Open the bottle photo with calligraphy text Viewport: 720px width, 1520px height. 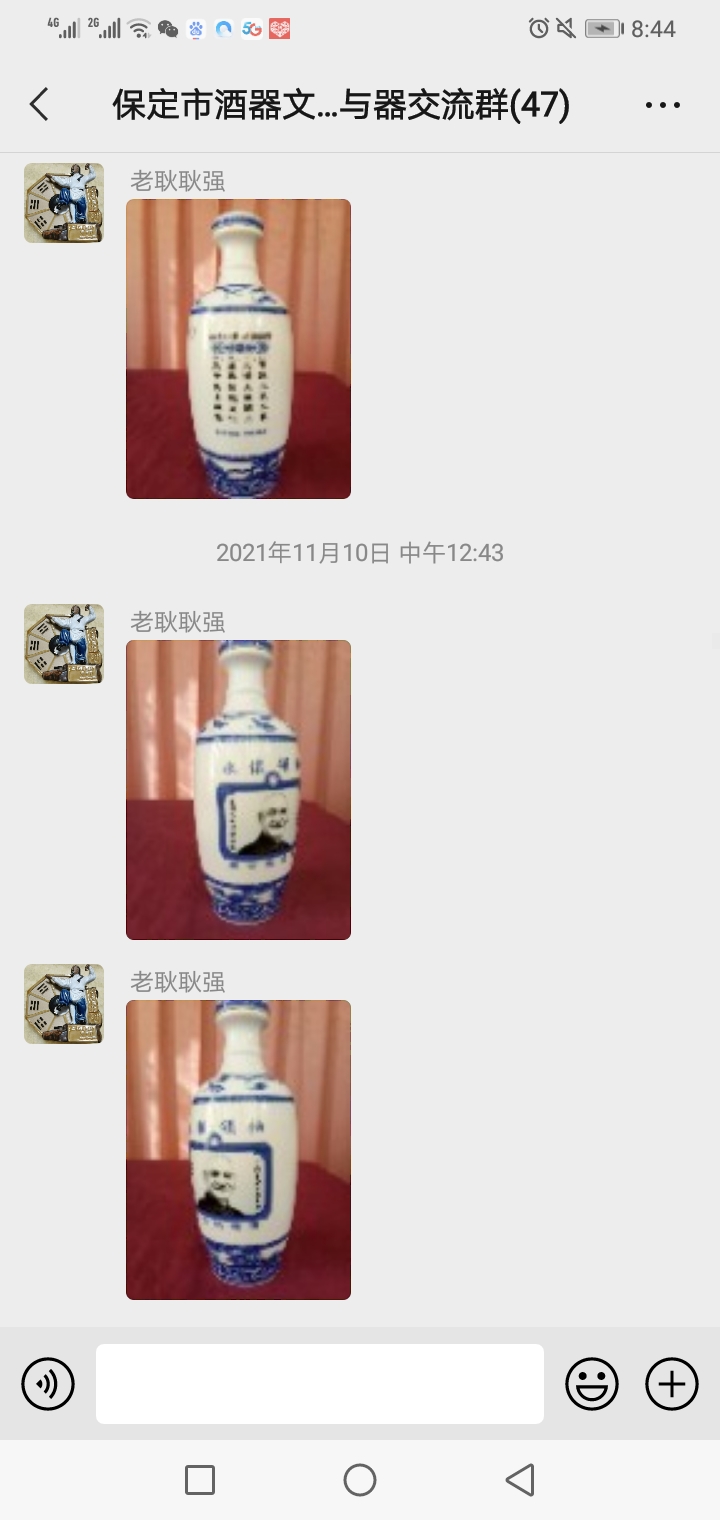(x=238, y=348)
